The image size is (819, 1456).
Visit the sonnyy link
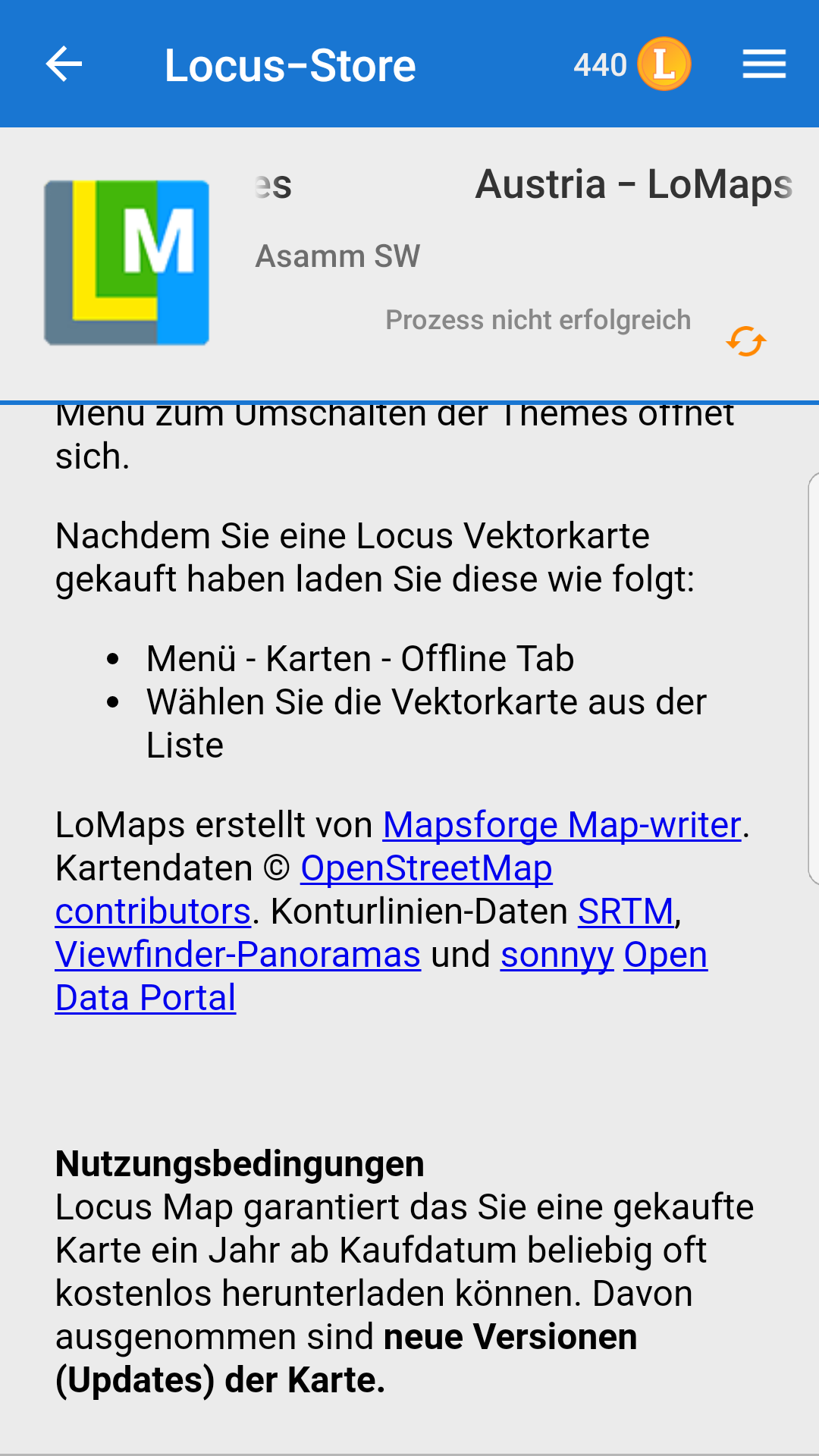pos(557,955)
